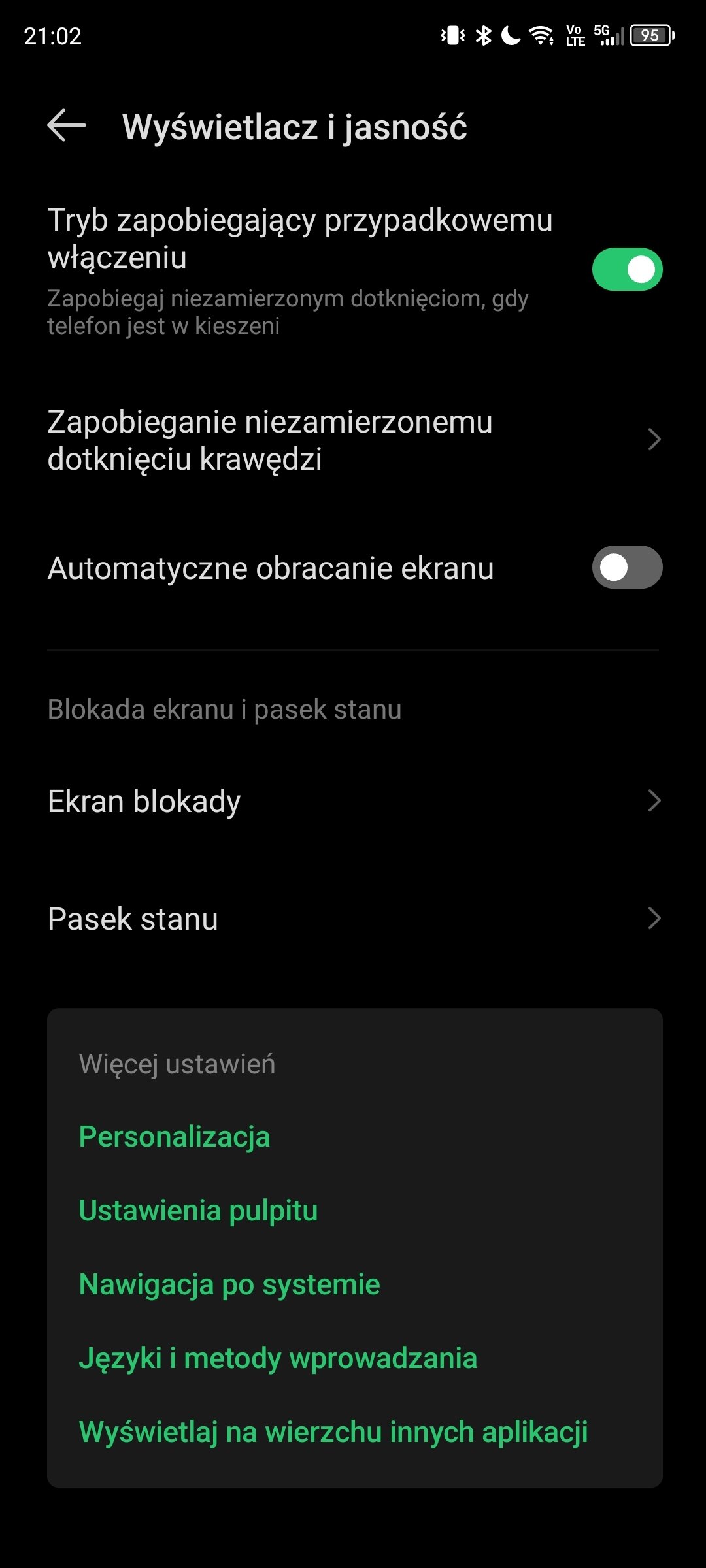Go back from Wyświetlacz i jasność
Screen dimensions: 706x1568
[67, 125]
